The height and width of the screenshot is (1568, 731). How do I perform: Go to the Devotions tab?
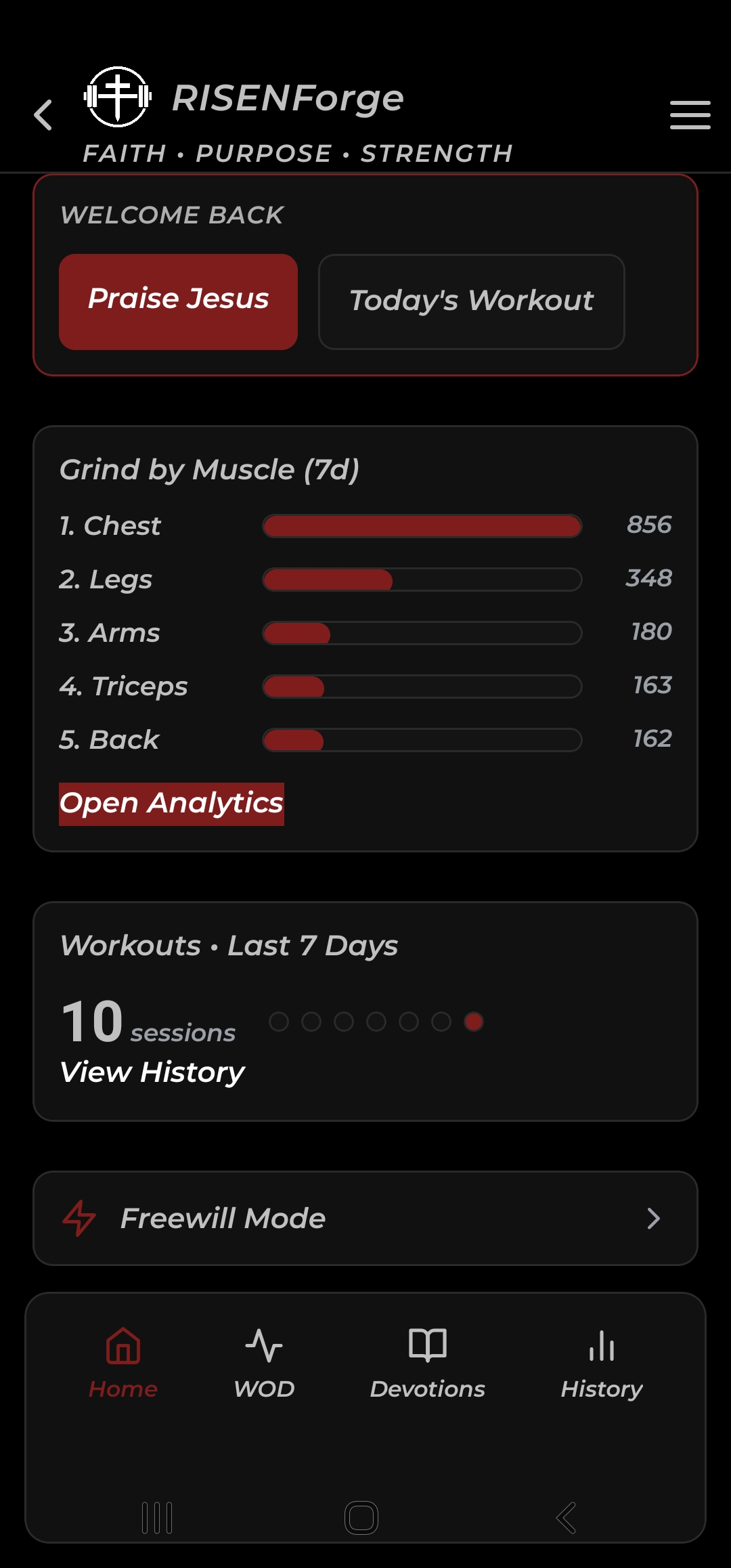tap(427, 1362)
